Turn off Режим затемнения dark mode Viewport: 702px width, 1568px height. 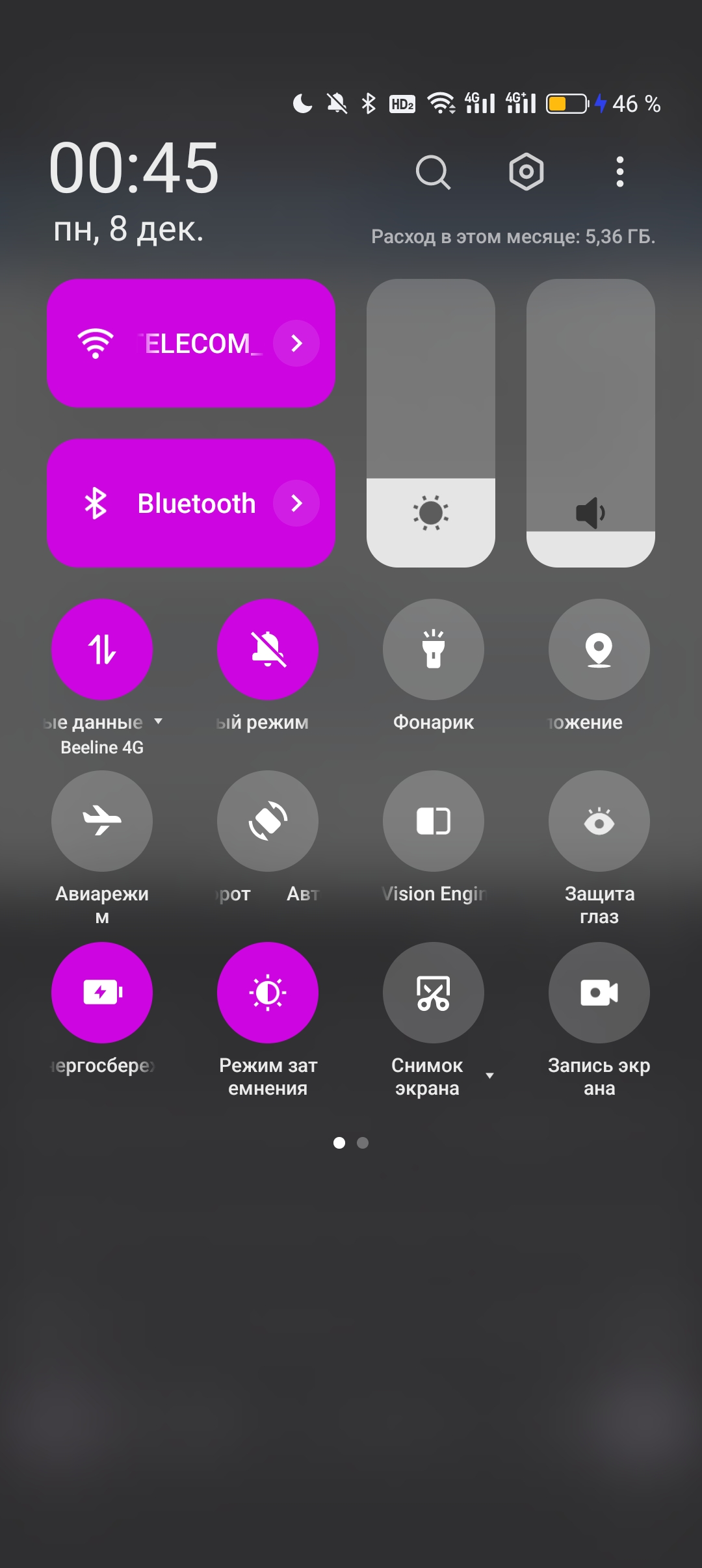click(x=268, y=993)
